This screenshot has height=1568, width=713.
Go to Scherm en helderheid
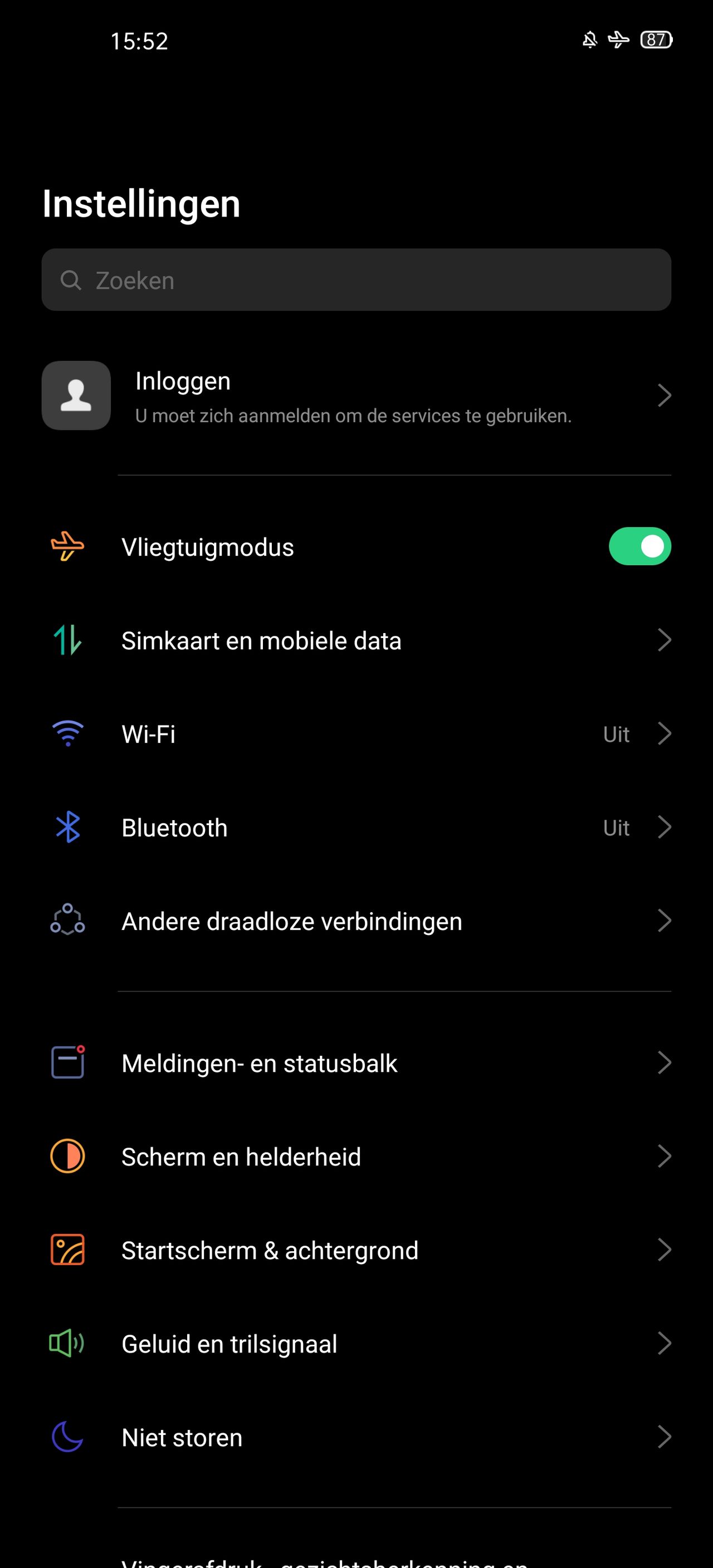[356, 1157]
